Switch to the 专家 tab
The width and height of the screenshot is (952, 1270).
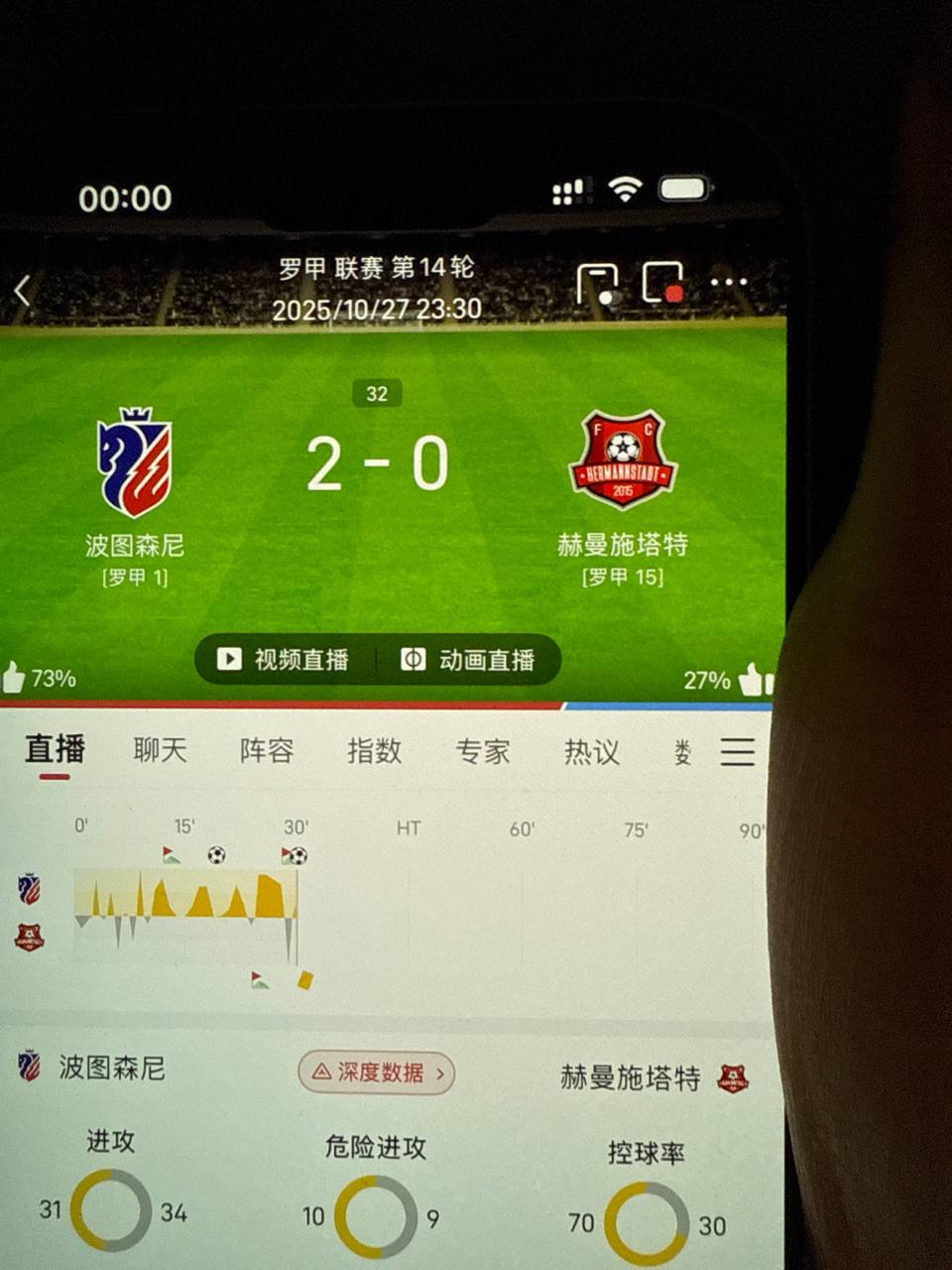tap(482, 751)
